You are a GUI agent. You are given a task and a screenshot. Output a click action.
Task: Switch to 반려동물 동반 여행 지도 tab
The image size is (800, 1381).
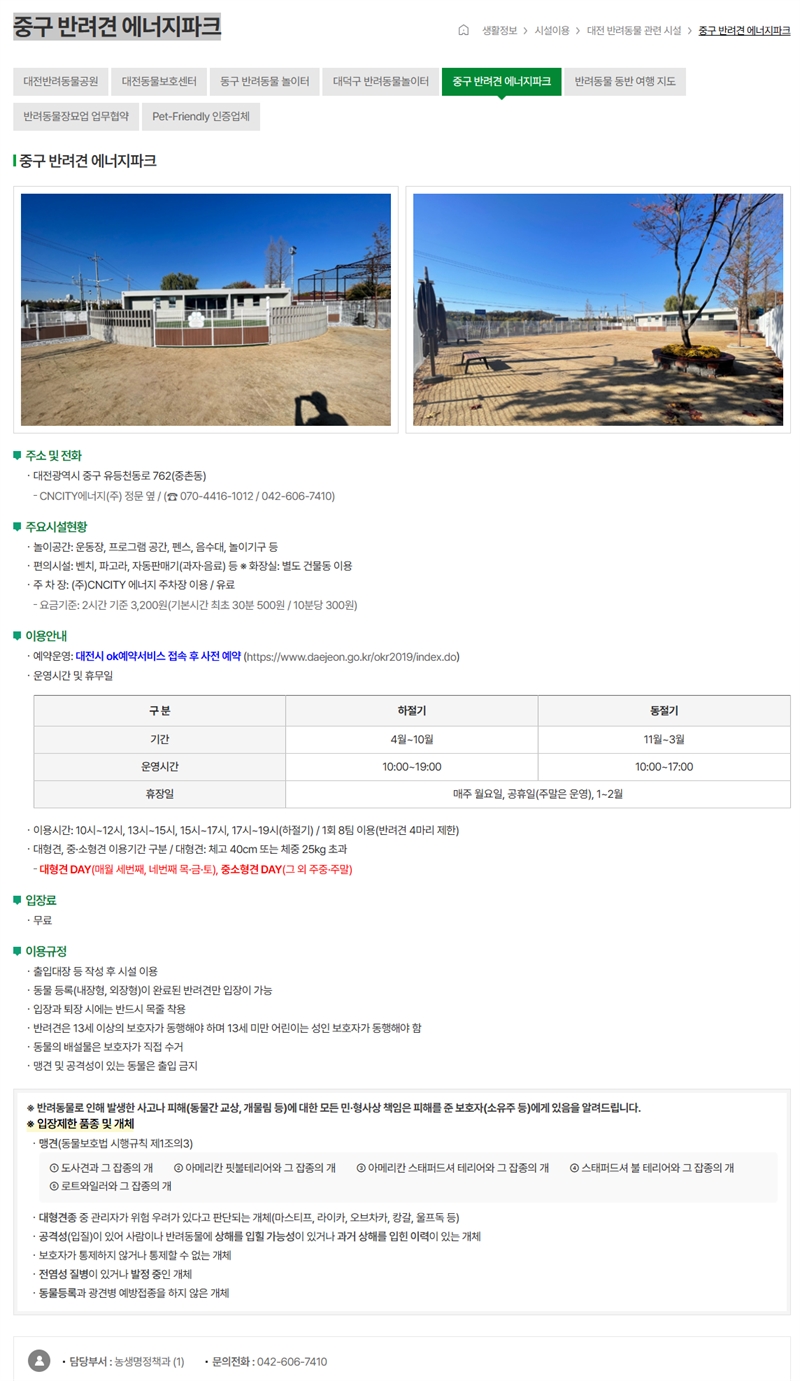click(x=625, y=82)
